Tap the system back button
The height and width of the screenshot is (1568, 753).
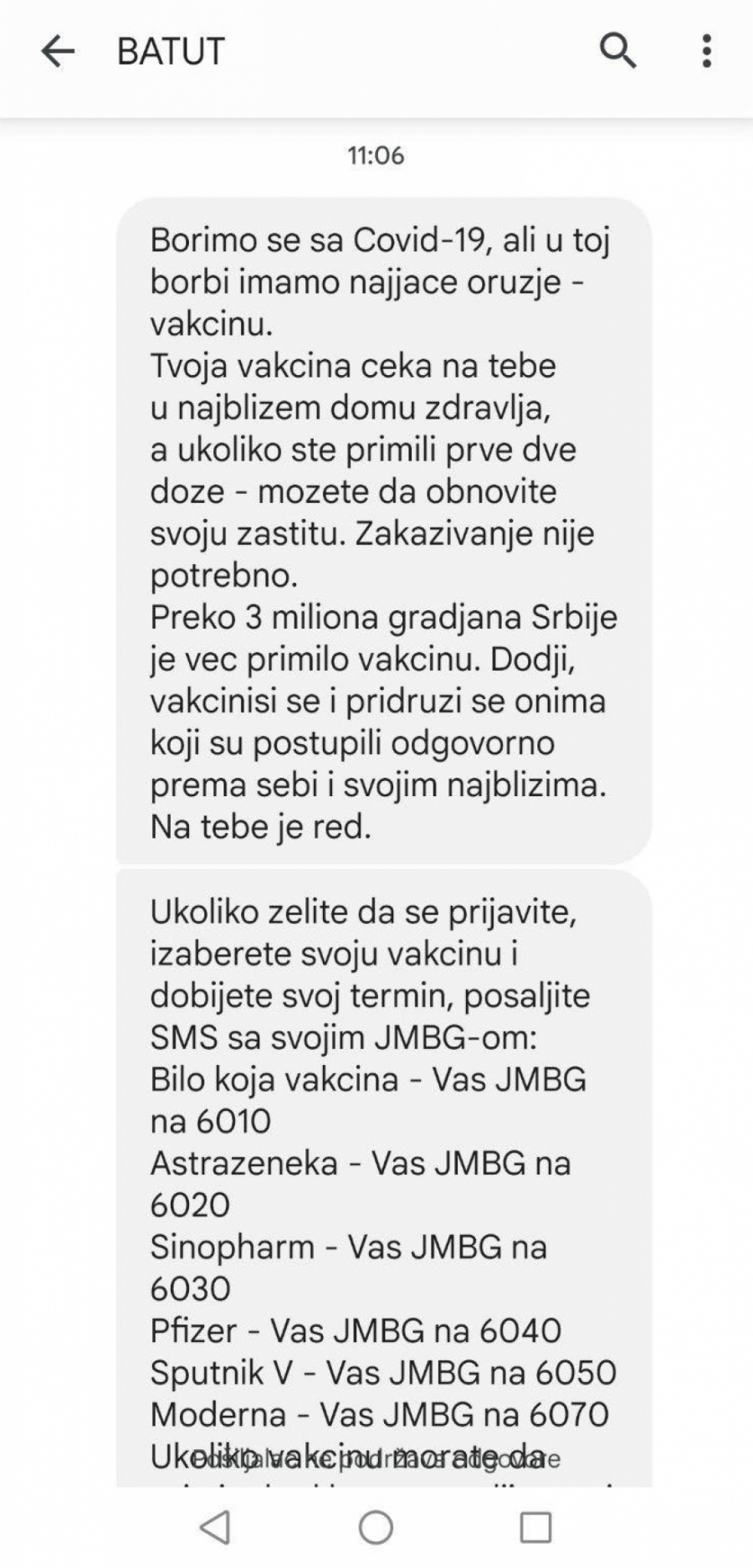pos(216,1526)
